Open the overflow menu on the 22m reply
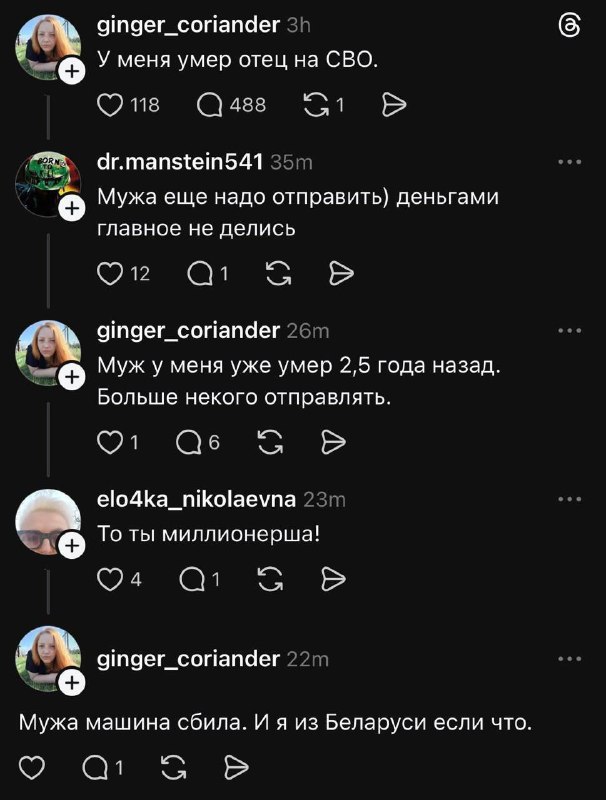The width and height of the screenshot is (606, 800). tap(569, 658)
